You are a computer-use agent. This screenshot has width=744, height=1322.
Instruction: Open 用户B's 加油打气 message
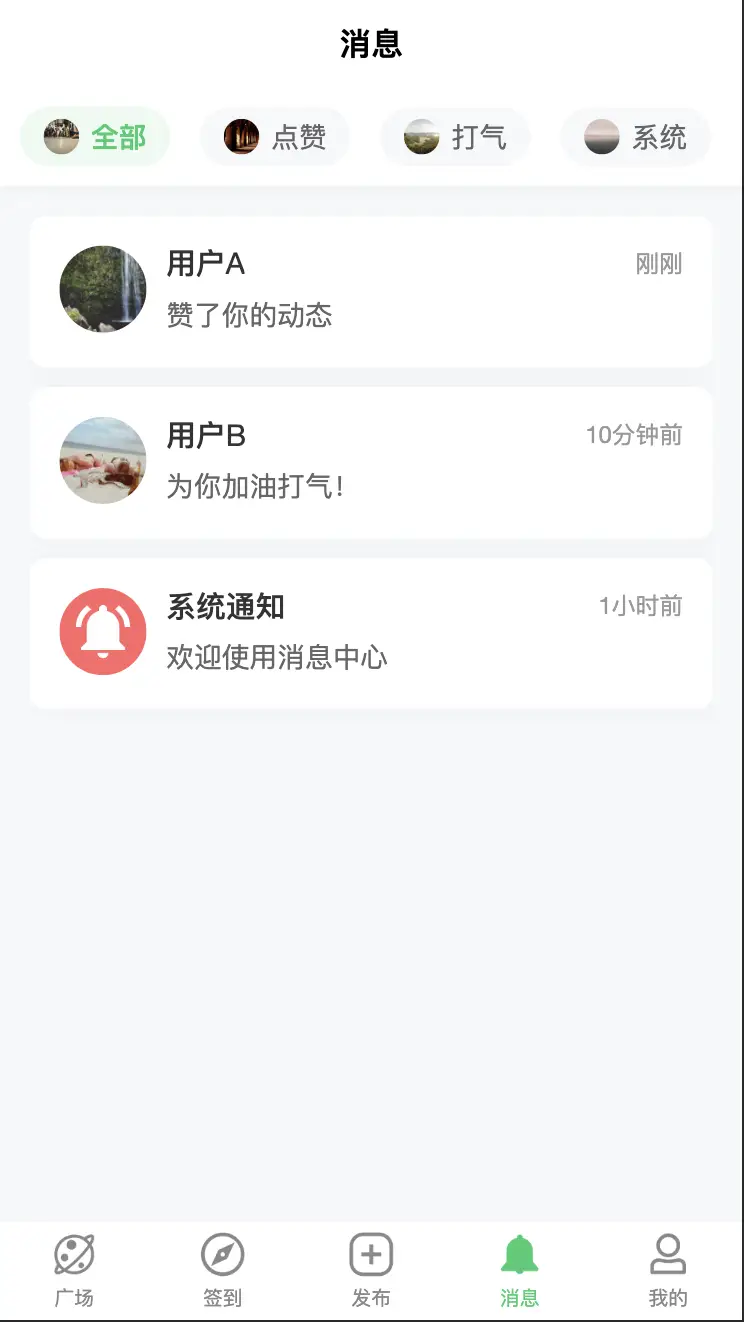click(x=371, y=463)
